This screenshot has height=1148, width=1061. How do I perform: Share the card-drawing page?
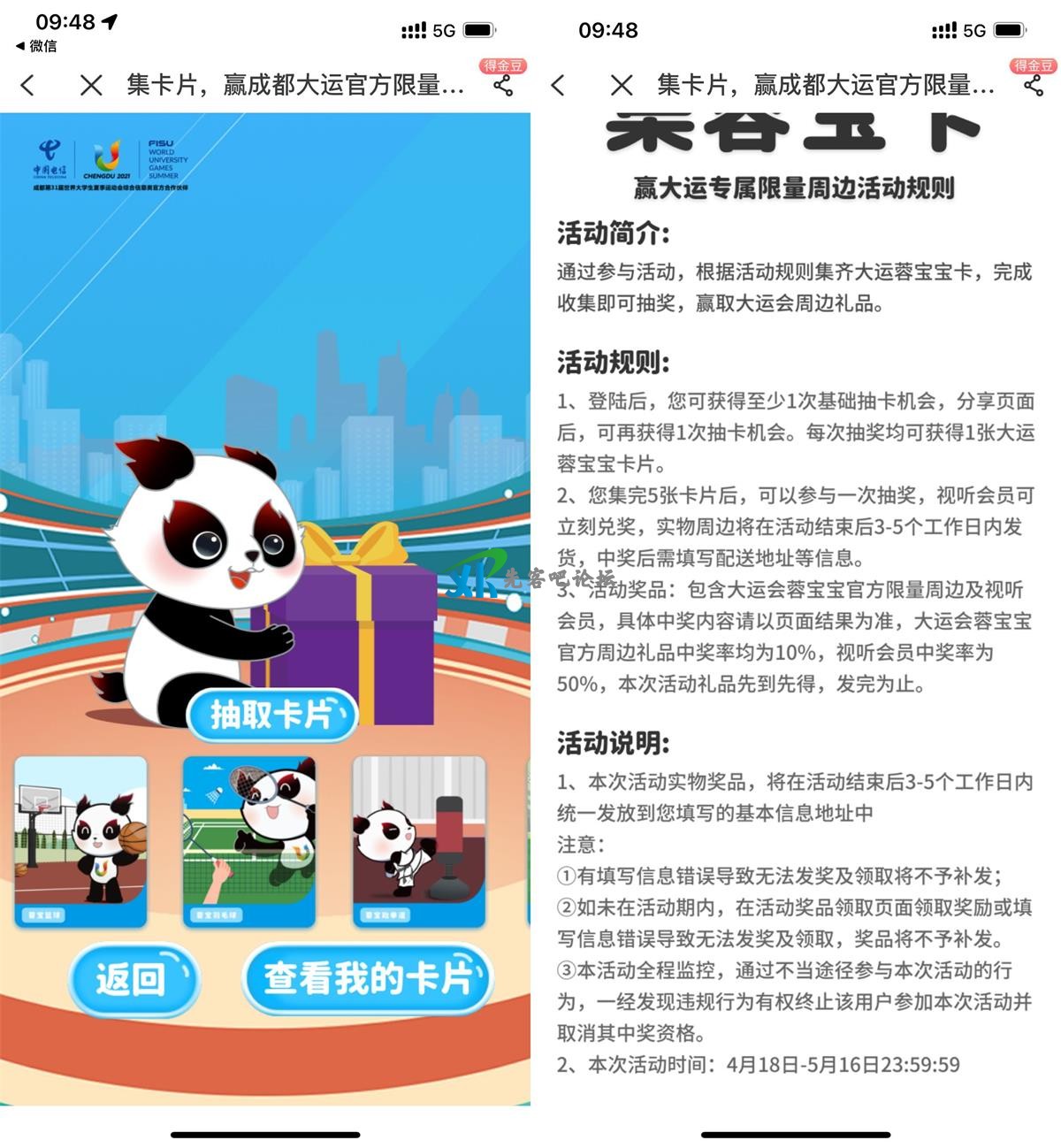click(503, 86)
